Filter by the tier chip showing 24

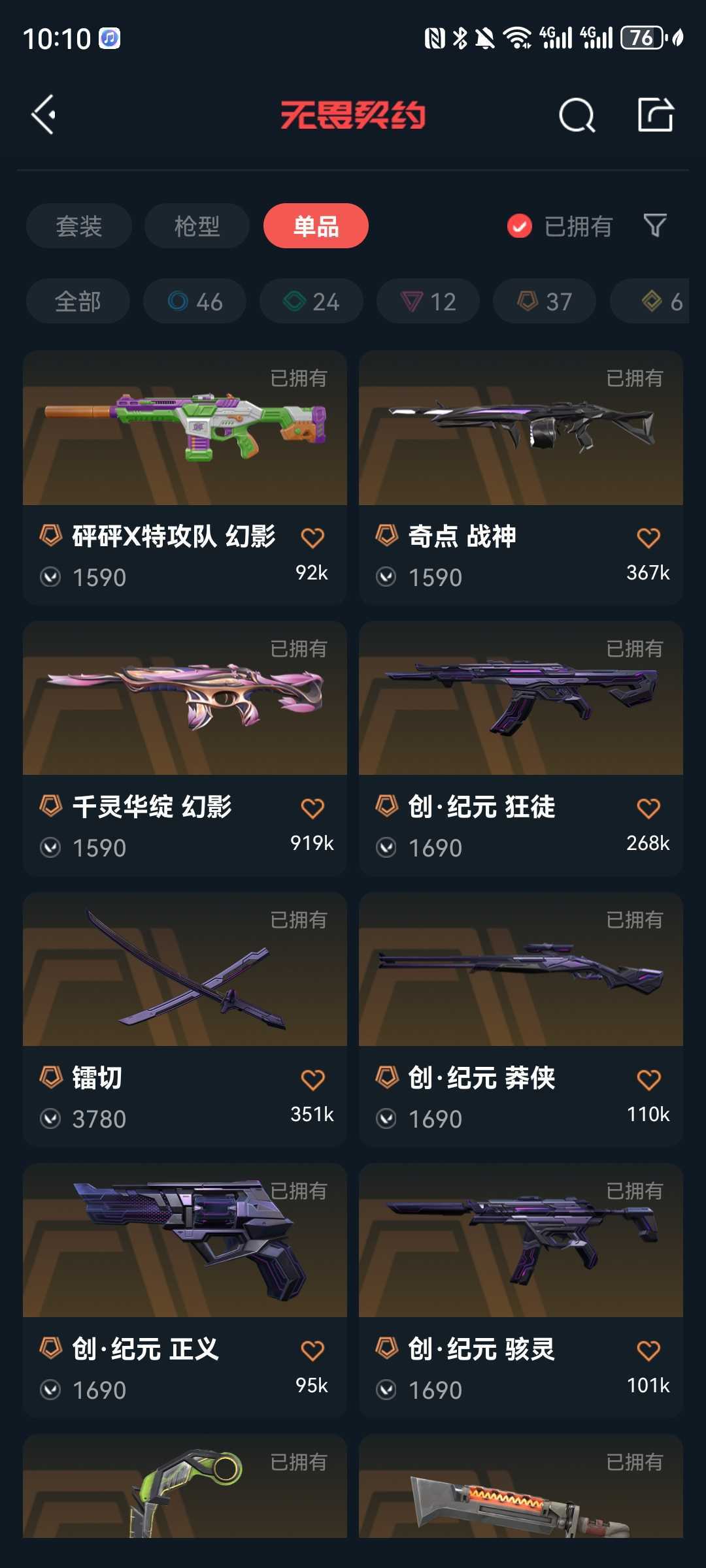tap(311, 301)
